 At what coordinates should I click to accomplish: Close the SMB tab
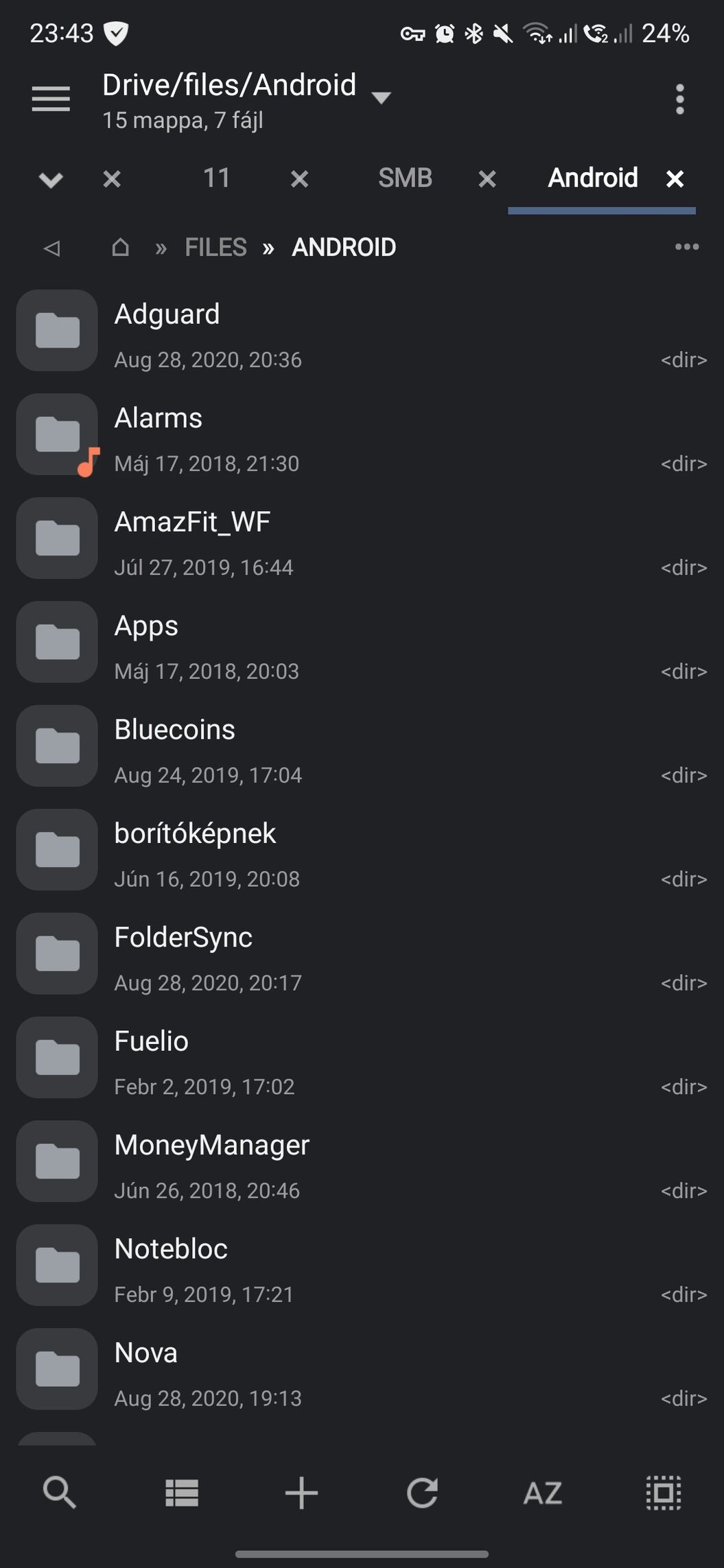(487, 179)
